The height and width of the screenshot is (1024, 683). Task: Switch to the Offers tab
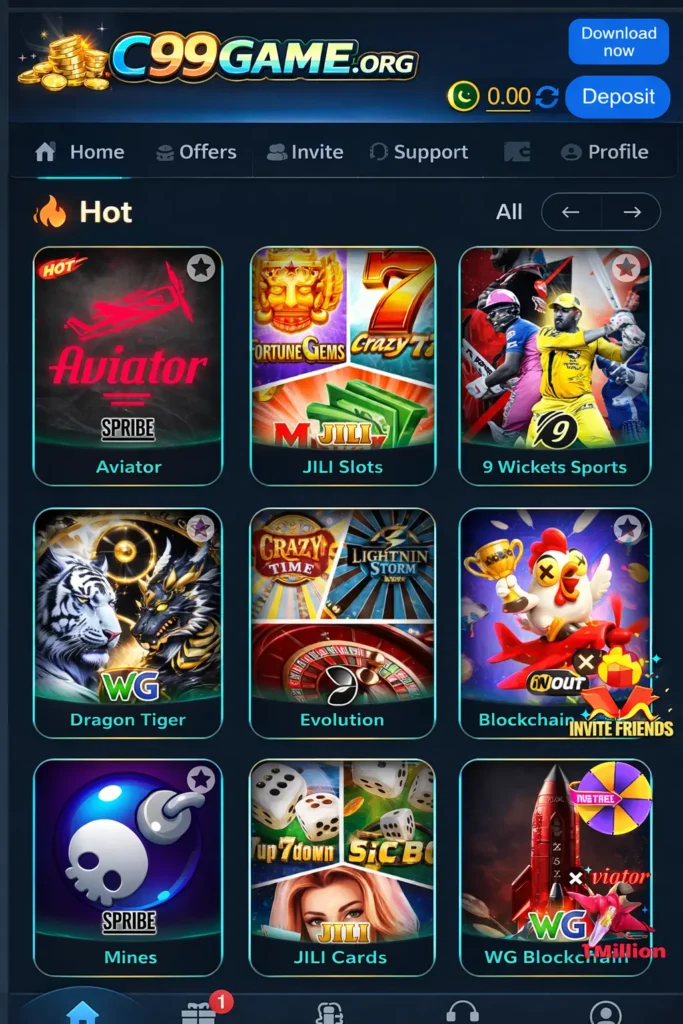click(196, 152)
